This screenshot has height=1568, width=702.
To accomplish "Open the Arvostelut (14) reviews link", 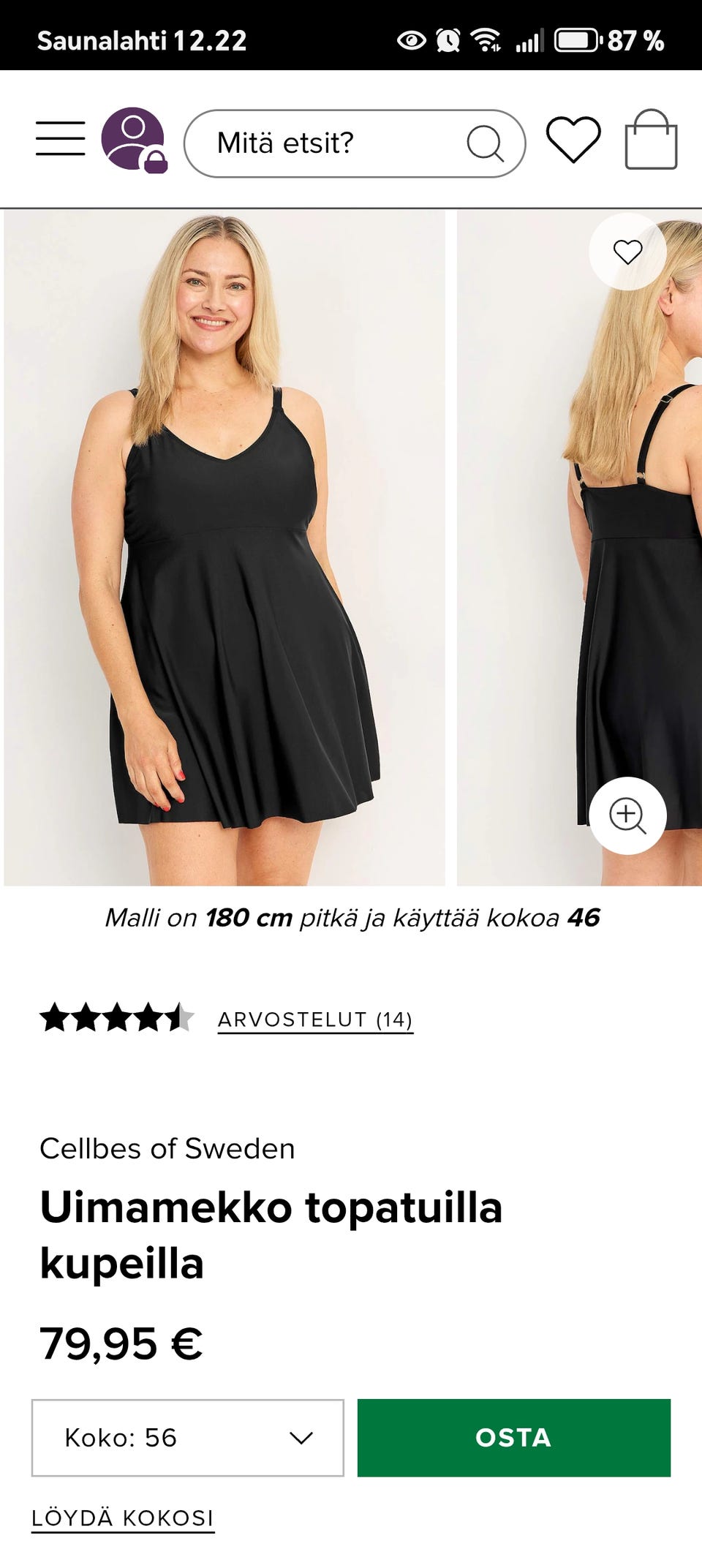I will tap(315, 1019).
